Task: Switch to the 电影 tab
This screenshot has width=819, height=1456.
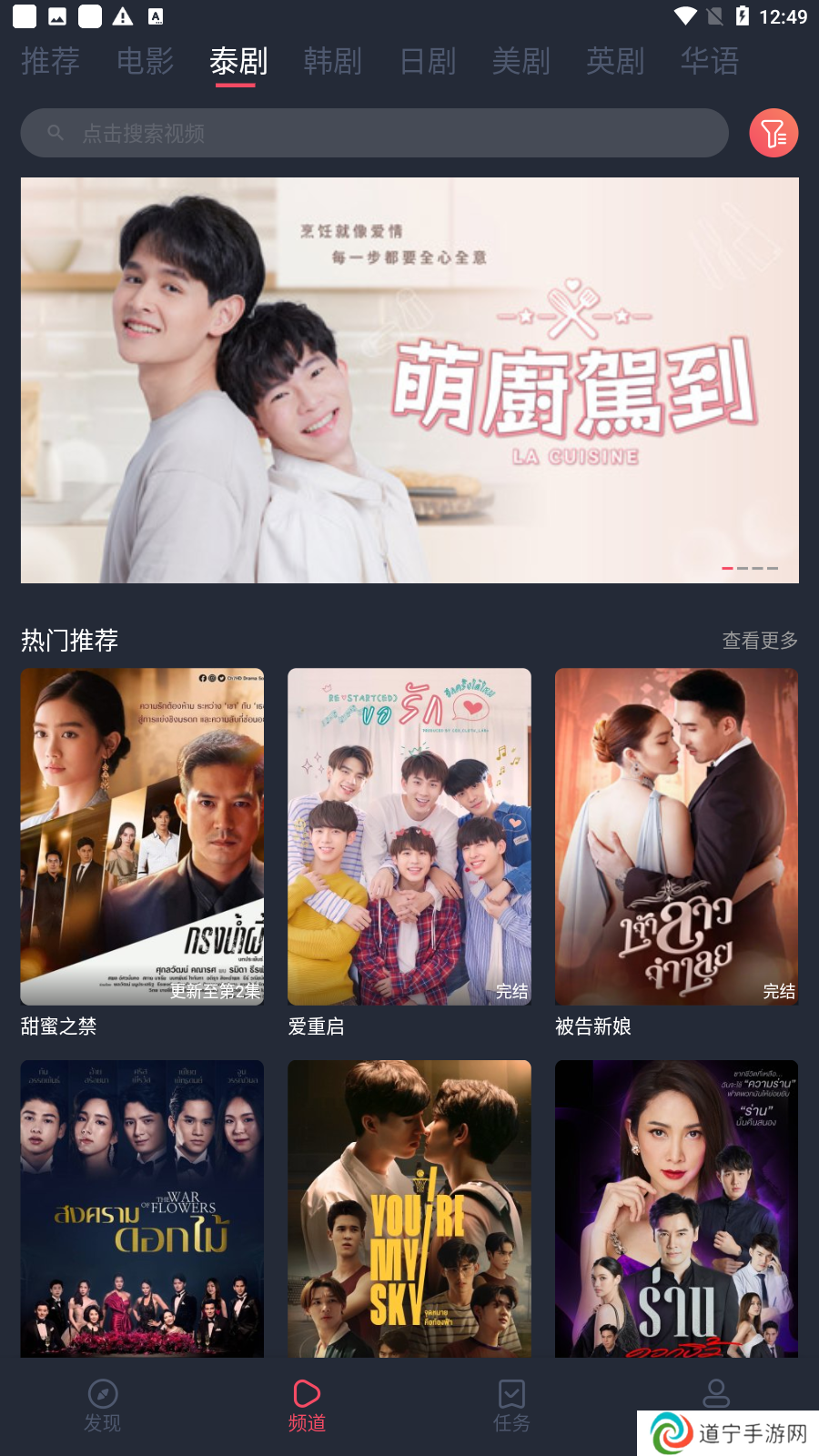Action: pyautogui.click(x=145, y=61)
